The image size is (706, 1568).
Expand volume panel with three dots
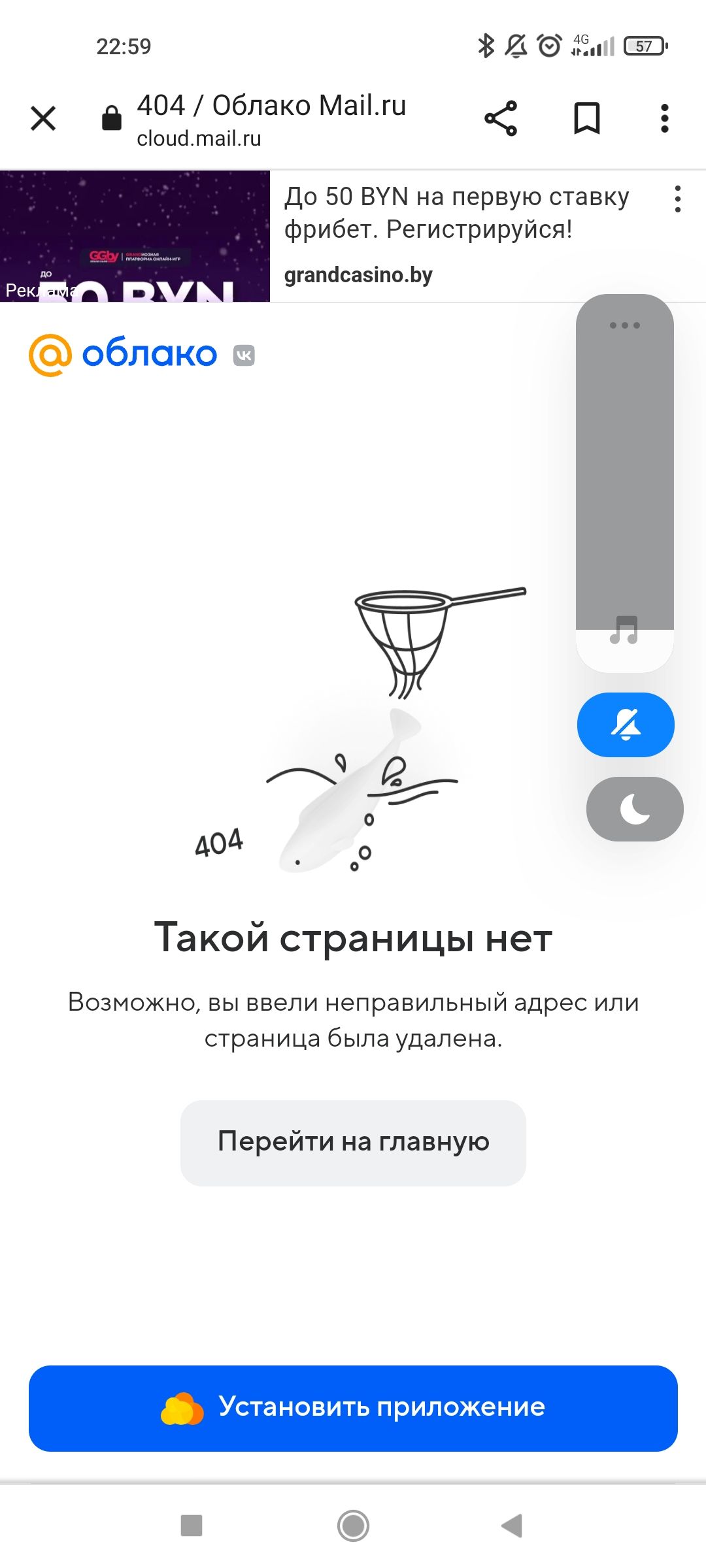point(624,325)
